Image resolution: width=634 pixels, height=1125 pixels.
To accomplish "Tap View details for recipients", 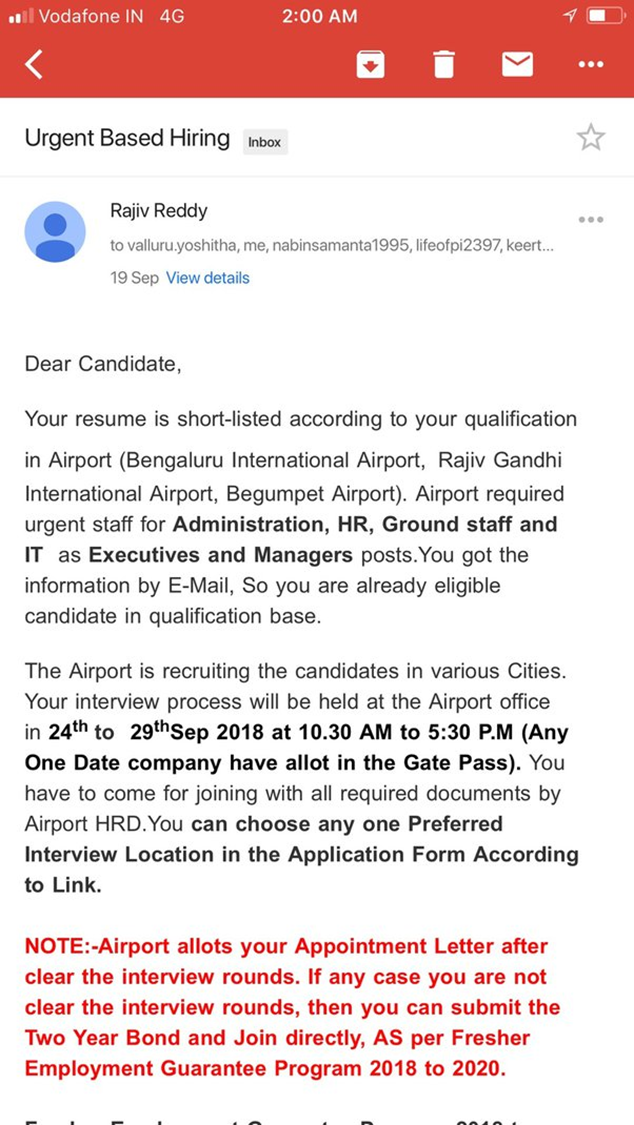I will tap(207, 278).
